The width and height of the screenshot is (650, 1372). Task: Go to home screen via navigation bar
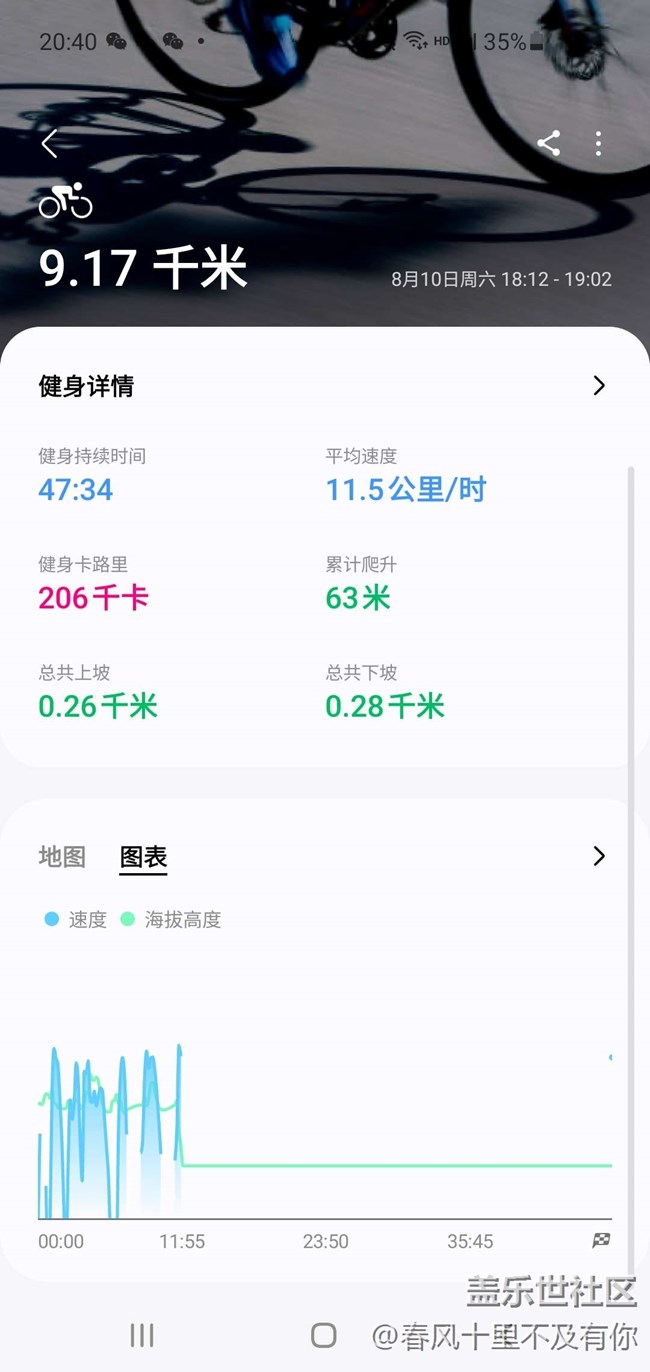click(323, 1335)
